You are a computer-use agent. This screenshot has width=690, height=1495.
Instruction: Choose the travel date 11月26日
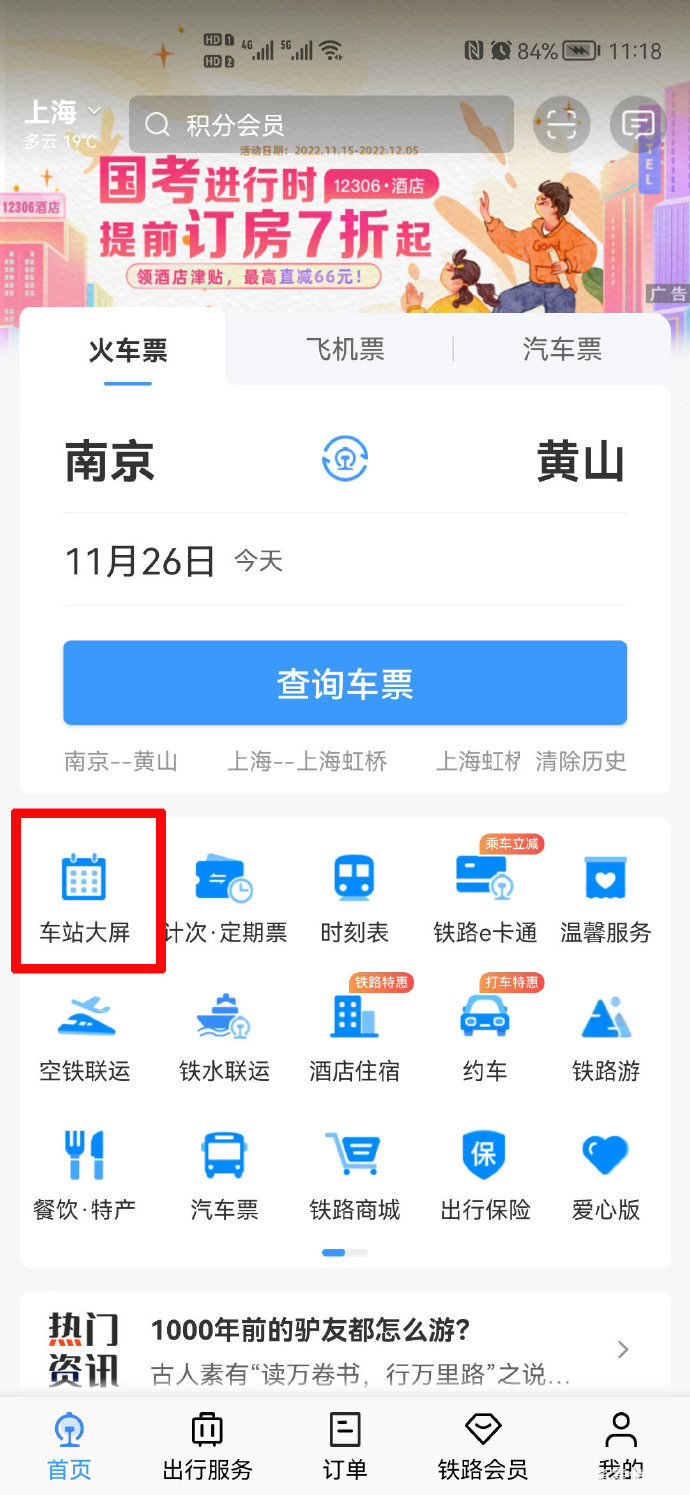140,561
